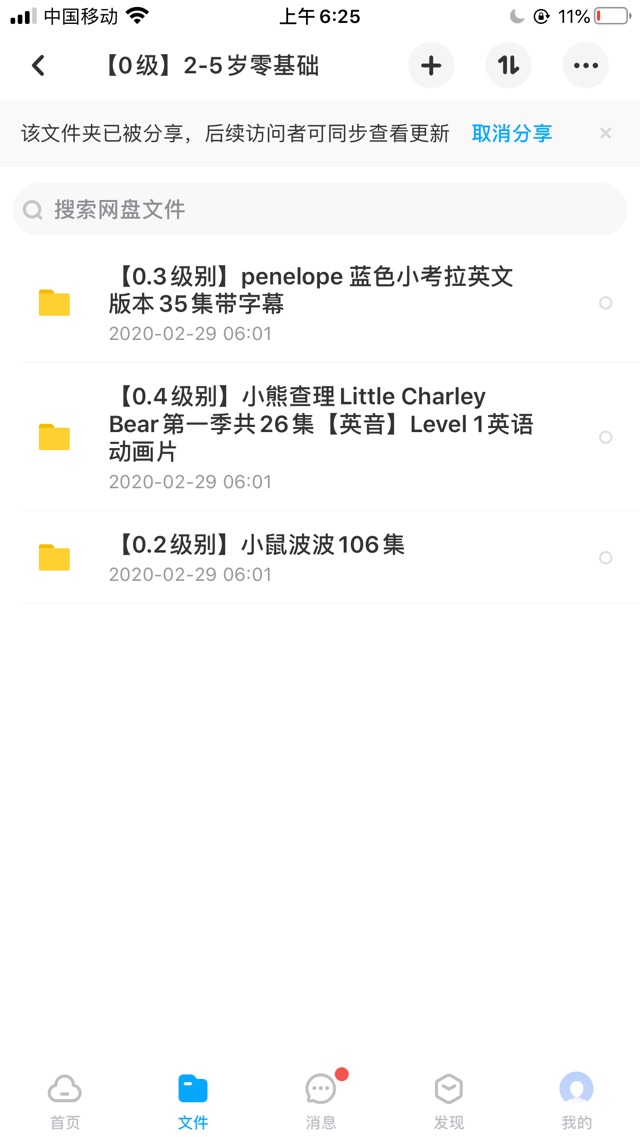Select the penelope folder's round checkbox
The image size is (640, 1137).
click(606, 303)
